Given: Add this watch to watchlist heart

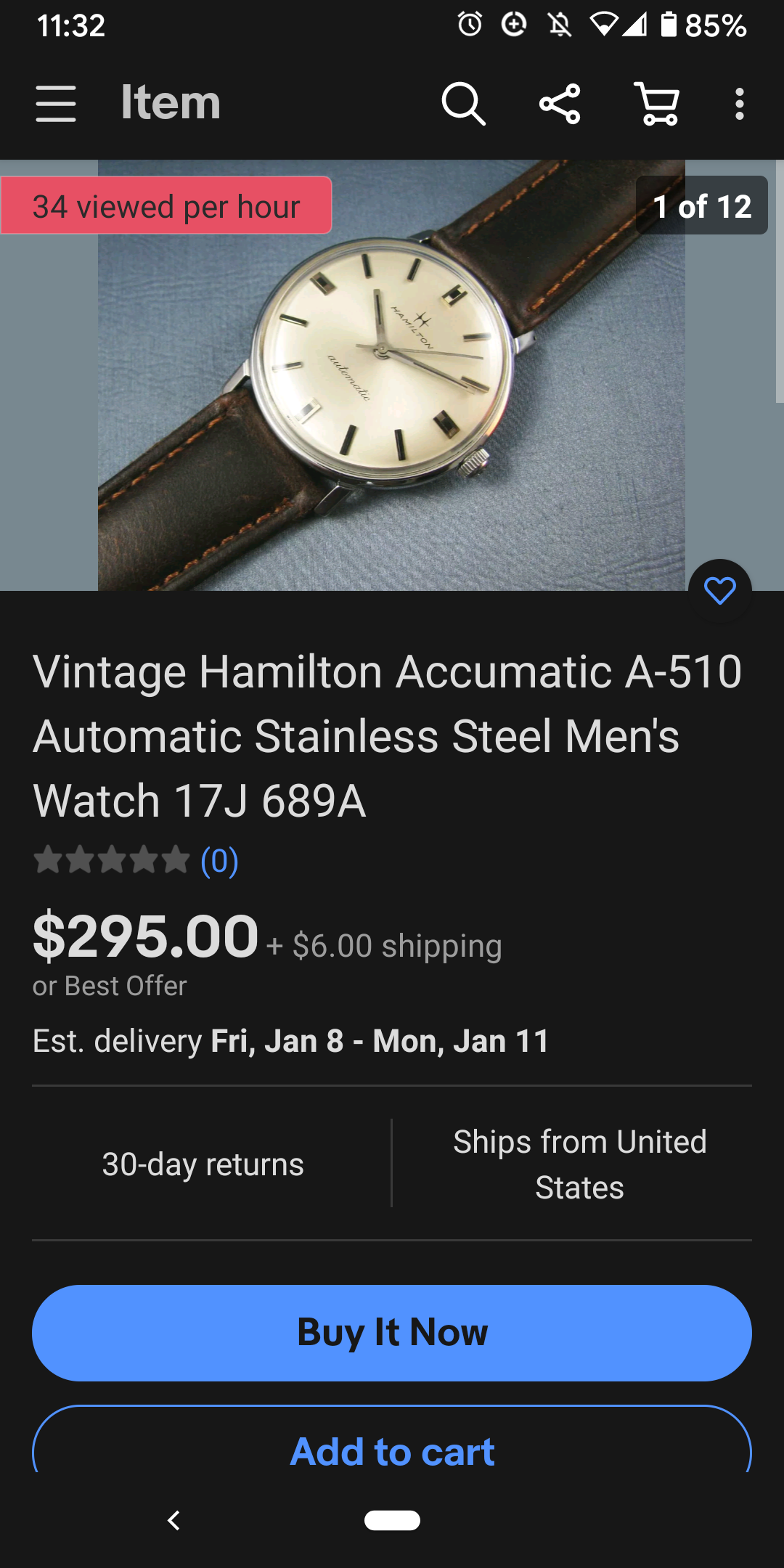Looking at the screenshot, I should (719, 591).
